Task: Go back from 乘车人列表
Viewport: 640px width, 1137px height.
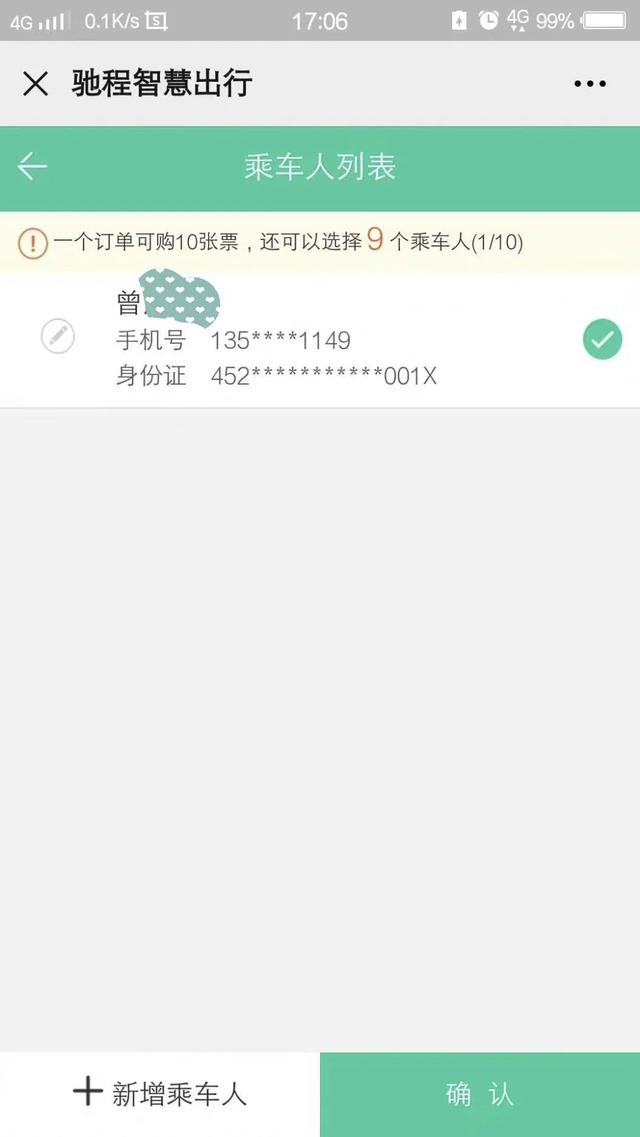Action: tap(33, 167)
